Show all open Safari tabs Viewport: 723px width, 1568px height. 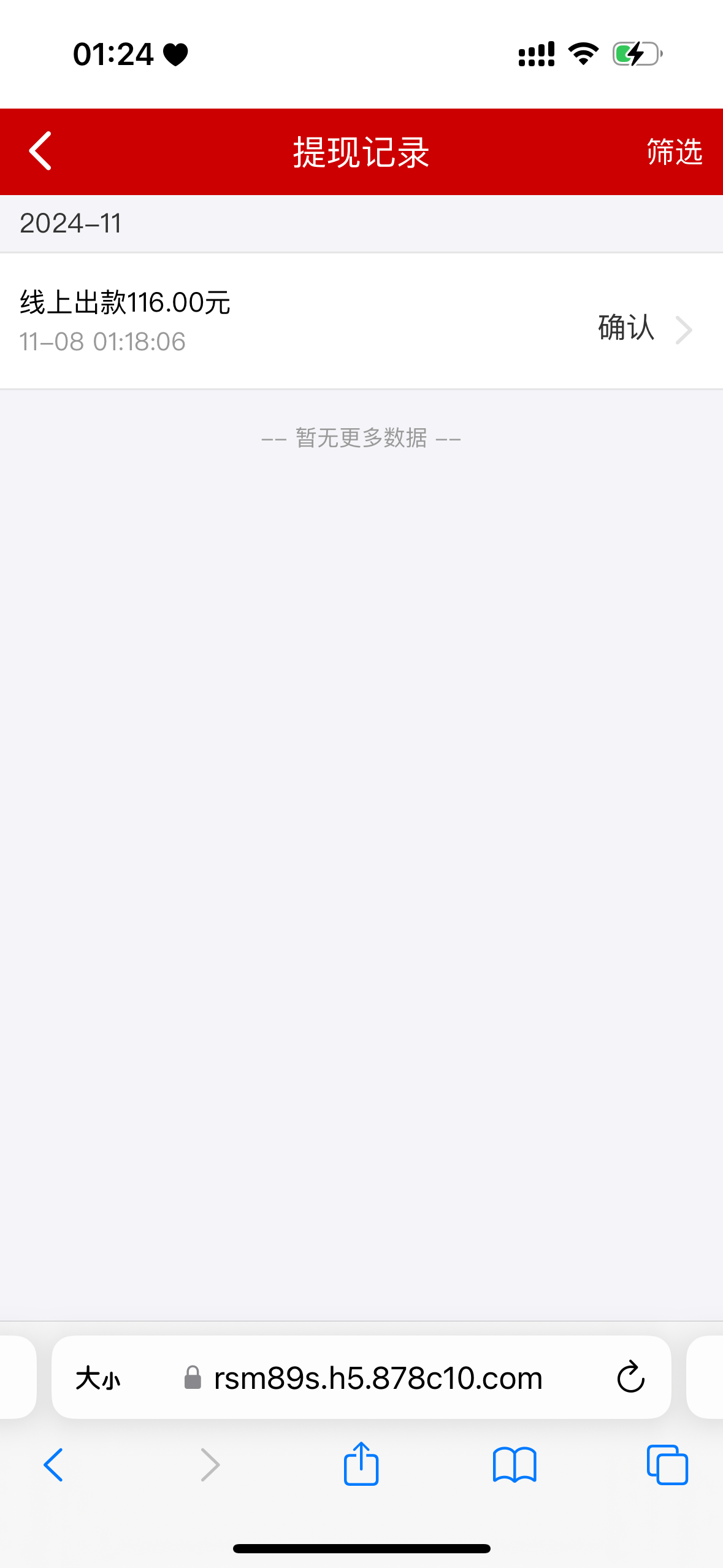coord(667,1465)
